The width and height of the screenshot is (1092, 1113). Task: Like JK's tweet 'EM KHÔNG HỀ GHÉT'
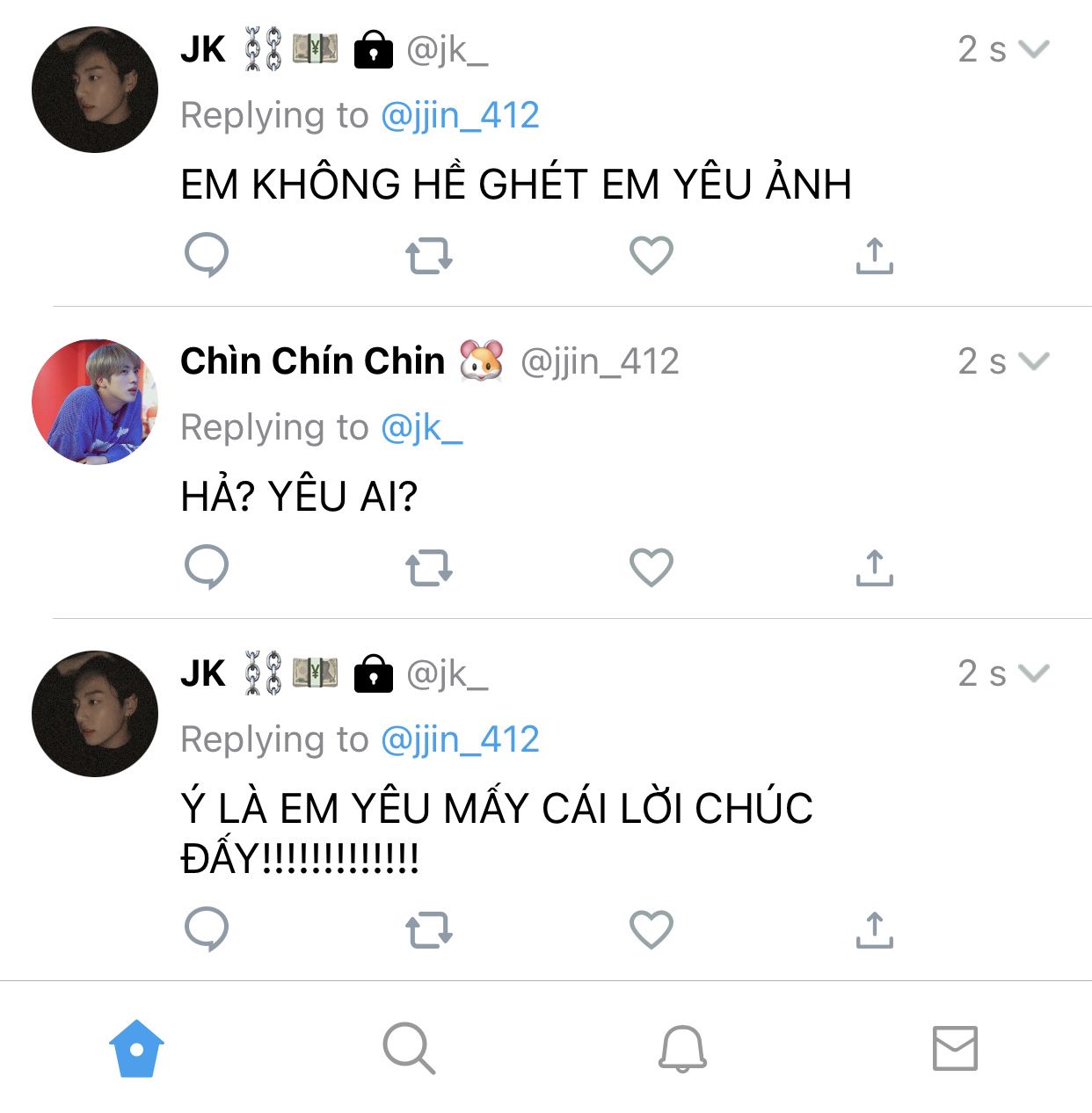tap(652, 255)
